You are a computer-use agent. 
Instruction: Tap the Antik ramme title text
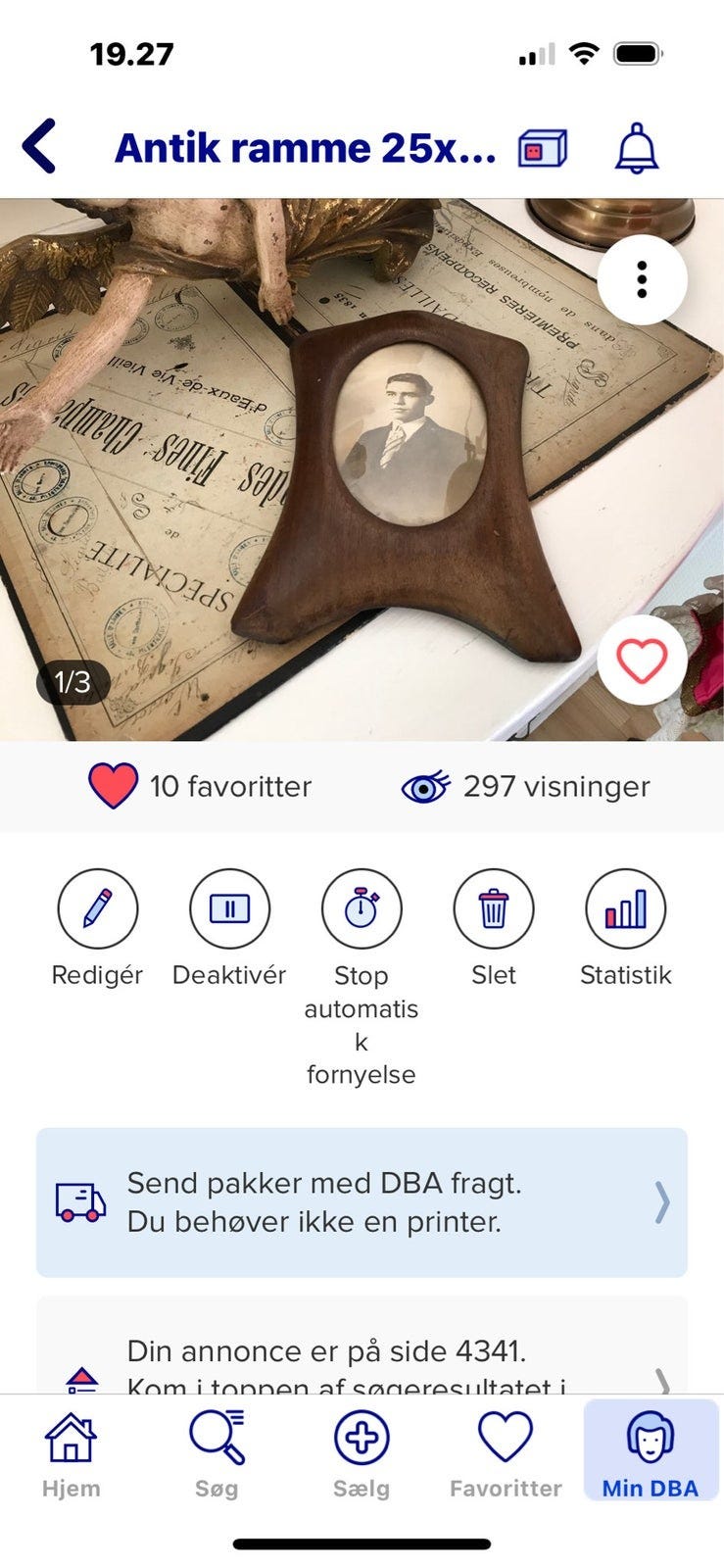click(x=304, y=148)
